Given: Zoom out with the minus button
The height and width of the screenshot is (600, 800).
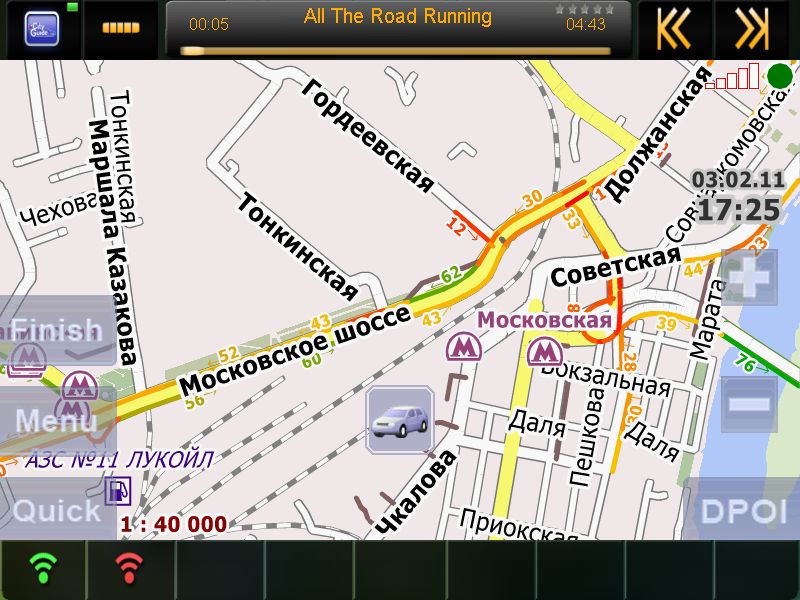Looking at the screenshot, I should (748, 404).
